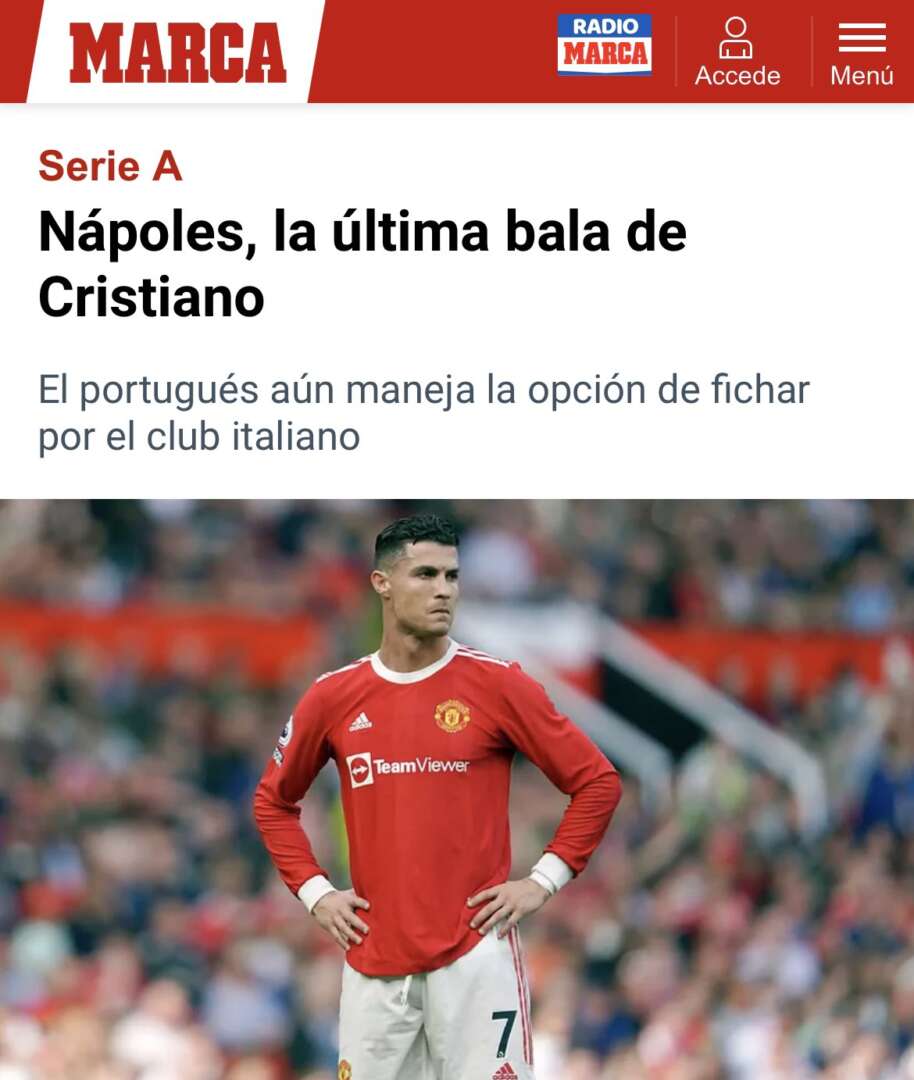Open the Serie A section link
The image size is (914, 1080).
pos(110,166)
